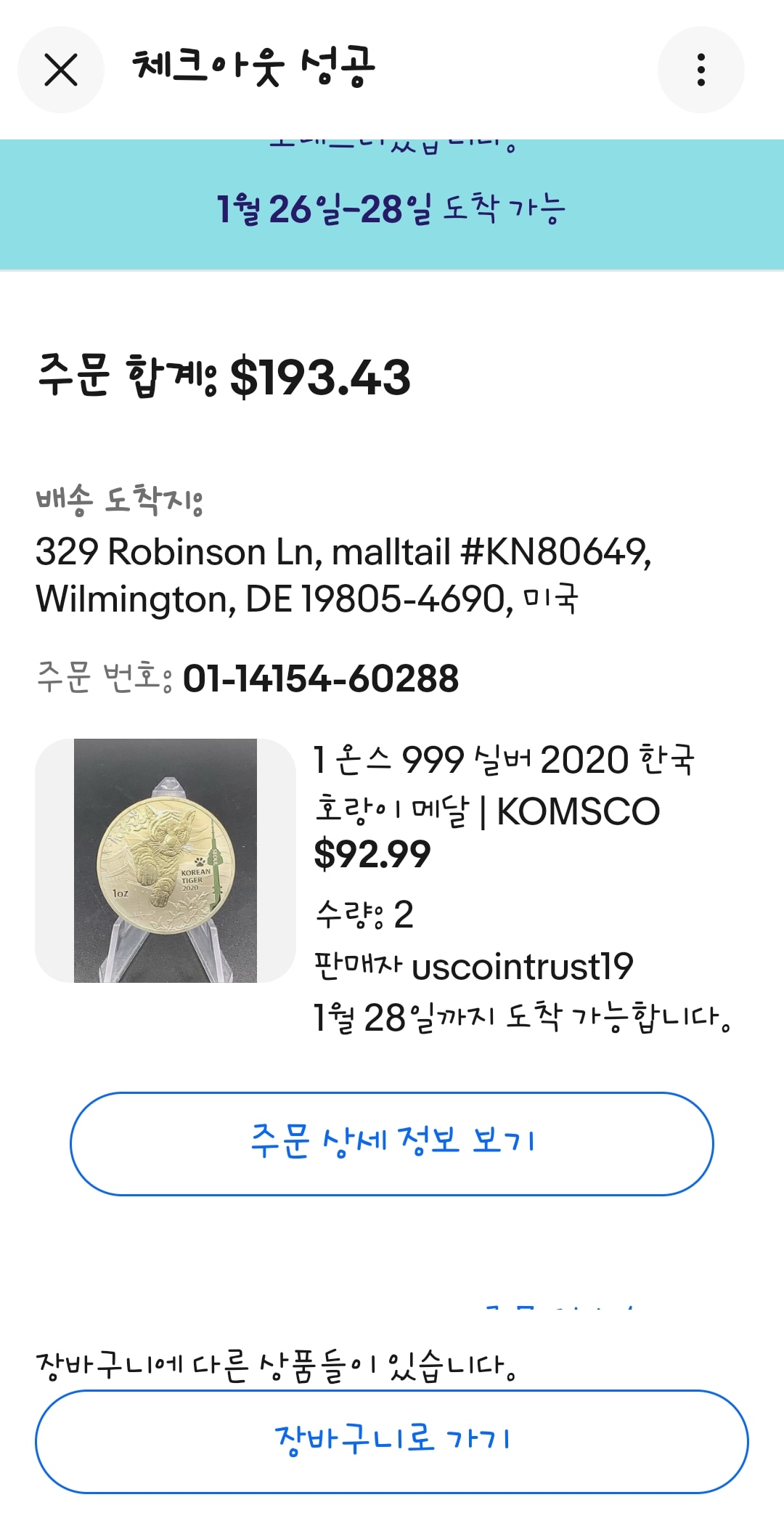
Task: Tap 장바구니로 가기 to go to cart
Action: (x=392, y=1442)
